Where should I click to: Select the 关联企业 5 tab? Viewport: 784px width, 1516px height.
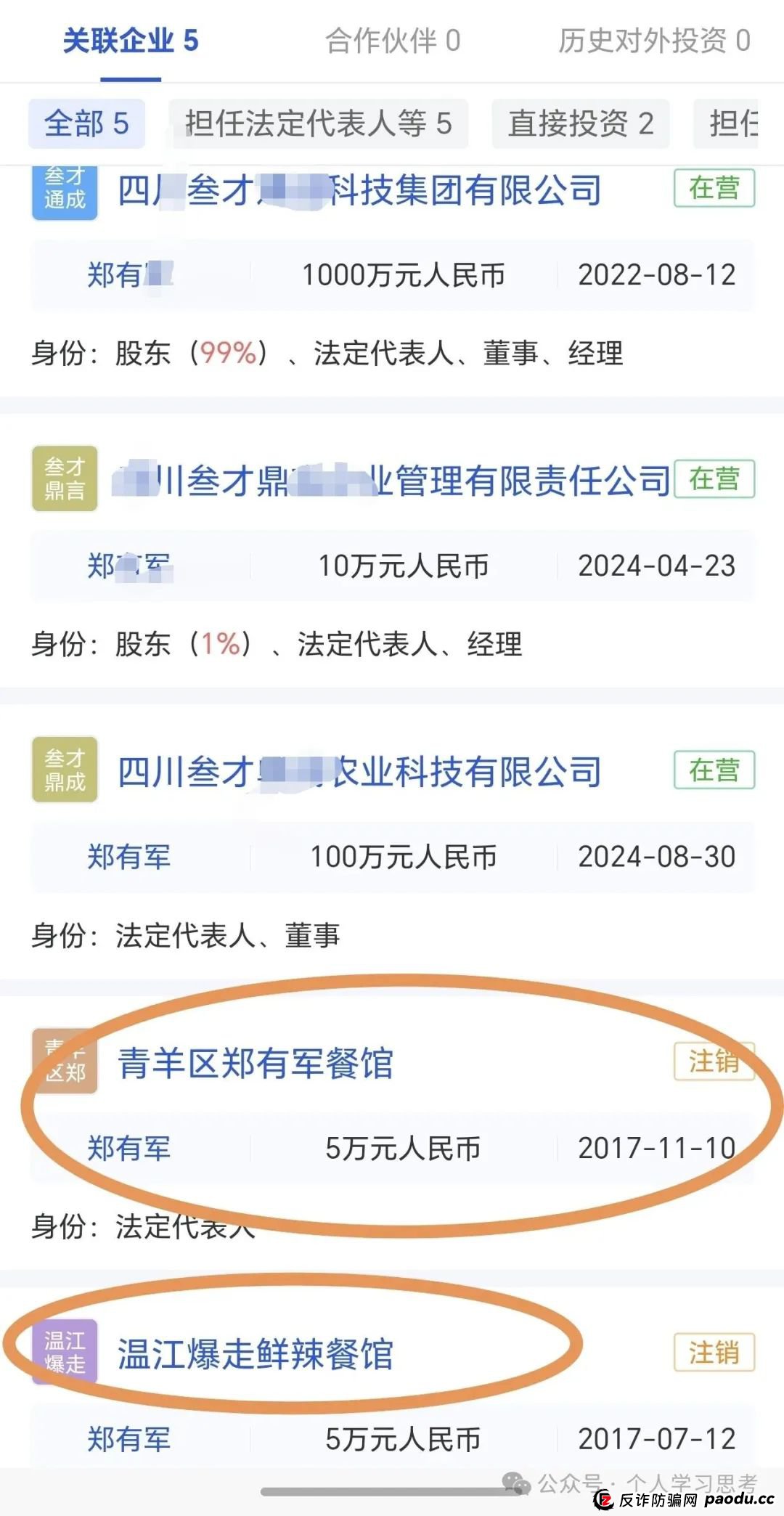[131, 41]
